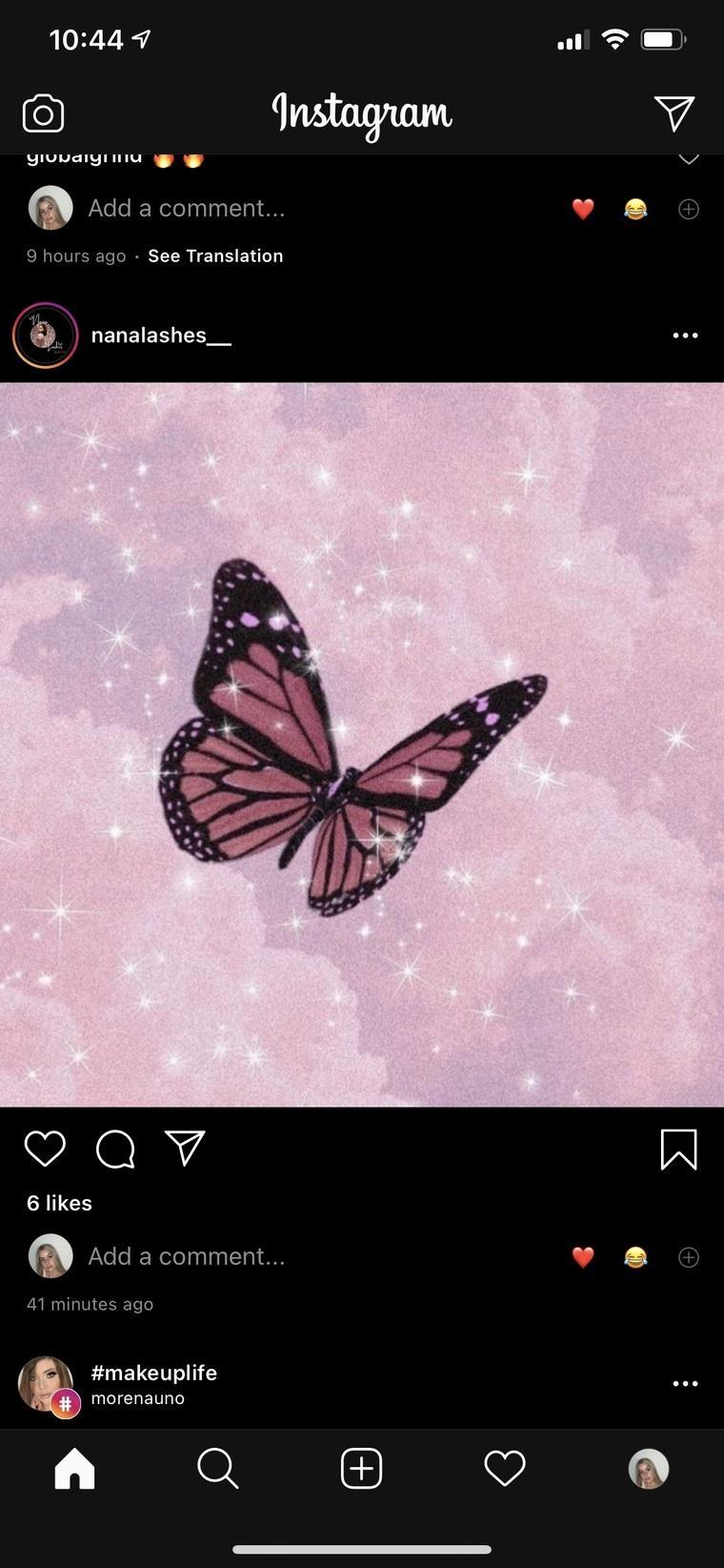This screenshot has width=724, height=1568.
Task: Open the #makeuplife hashtag
Action: point(153,1373)
